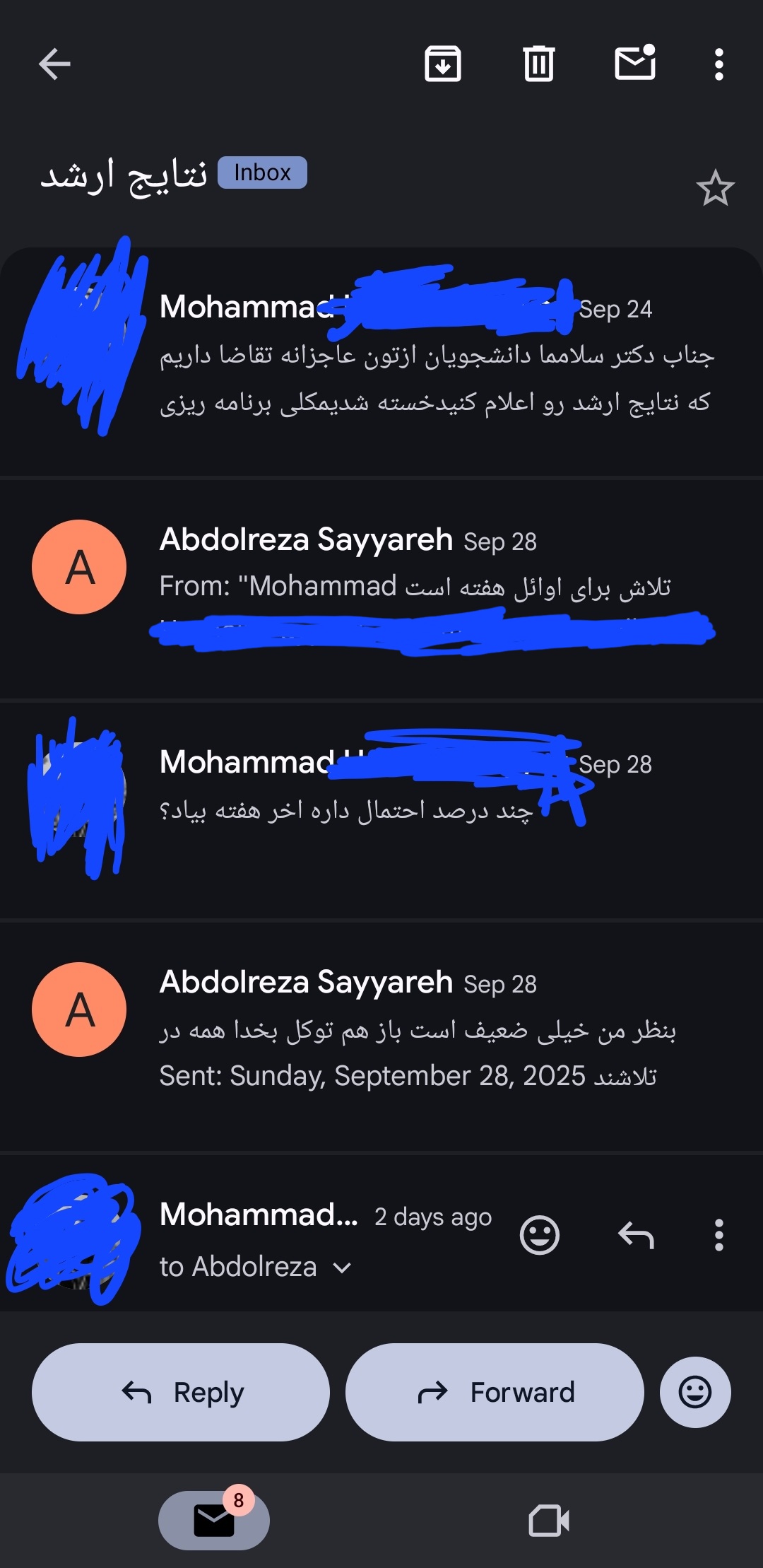
Task: Star this conversation
Action: click(715, 188)
